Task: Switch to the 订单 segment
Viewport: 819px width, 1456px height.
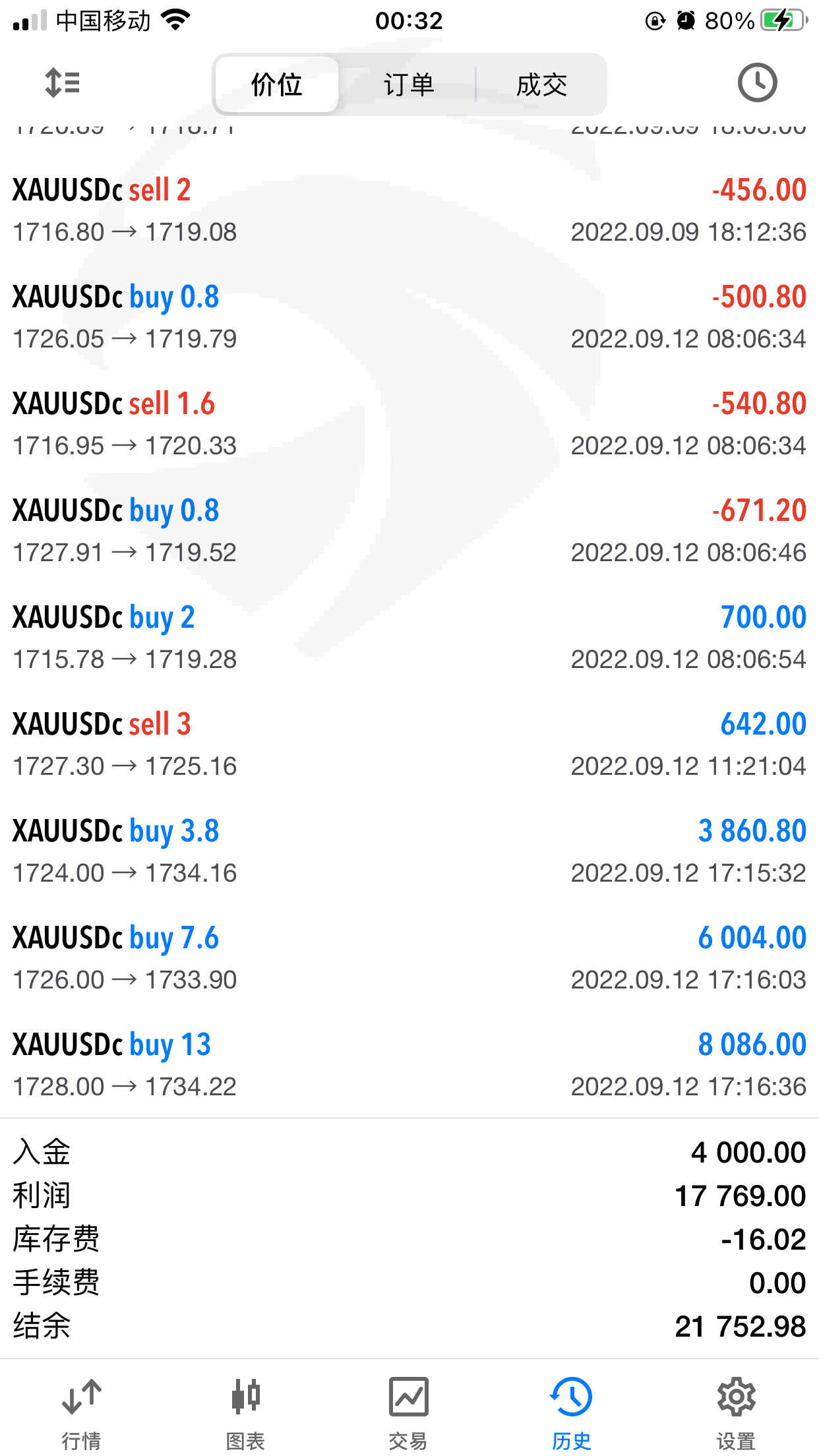Action: coord(409,84)
